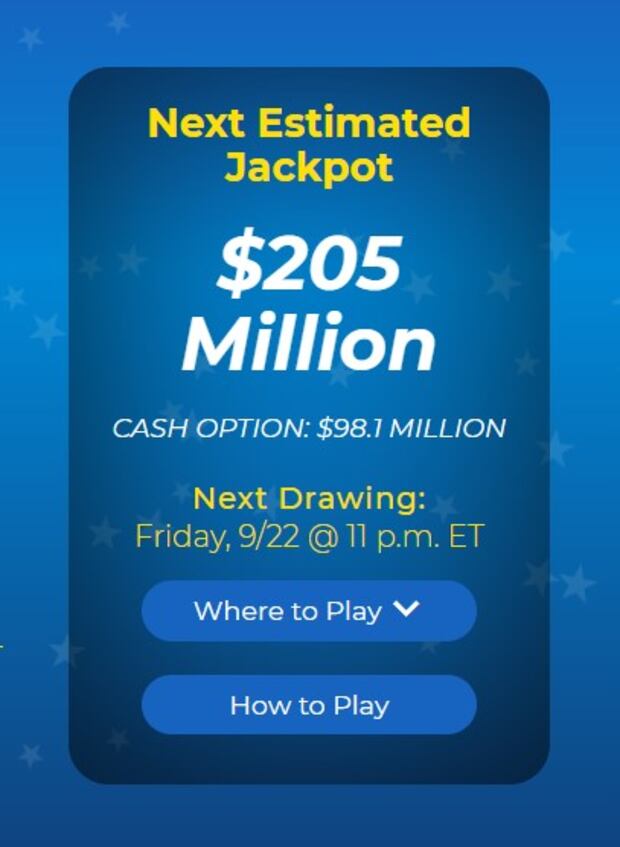
Task: Expand the Where to Play dropdown
Action: click(x=308, y=611)
